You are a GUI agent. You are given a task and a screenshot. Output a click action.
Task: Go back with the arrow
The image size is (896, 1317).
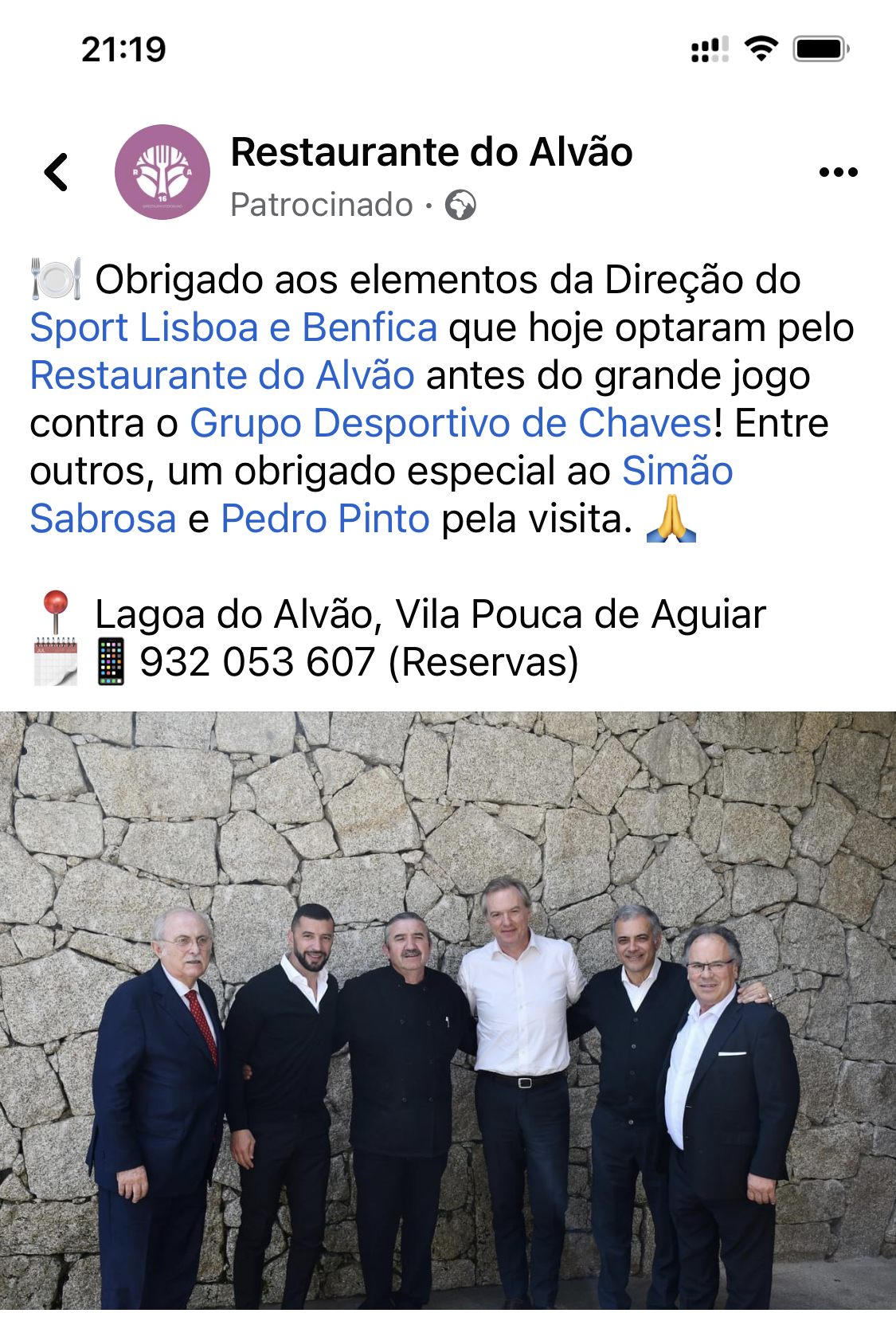coord(57,172)
